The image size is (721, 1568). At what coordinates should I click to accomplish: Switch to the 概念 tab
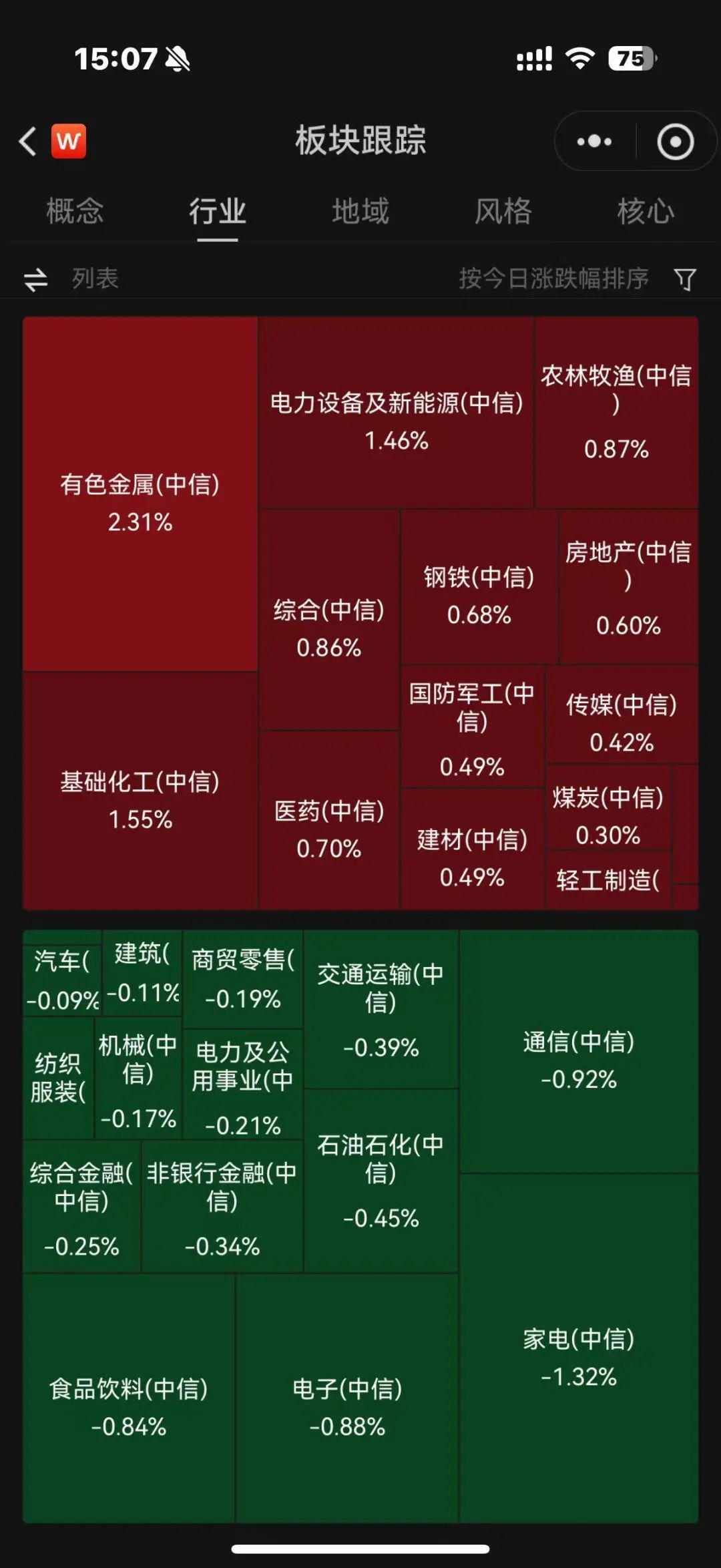pyautogui.click(x=75, y=212)
